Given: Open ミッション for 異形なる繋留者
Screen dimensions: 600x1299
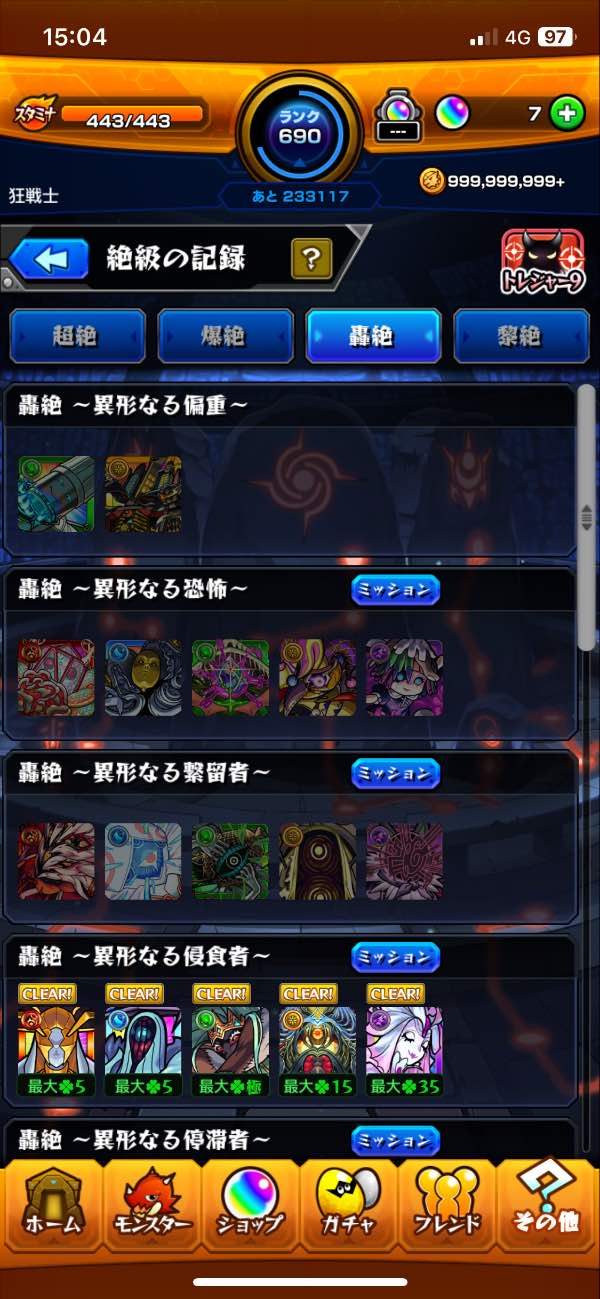Looking at the screenshot, I should pyautogui.click(x=396, y=772).
